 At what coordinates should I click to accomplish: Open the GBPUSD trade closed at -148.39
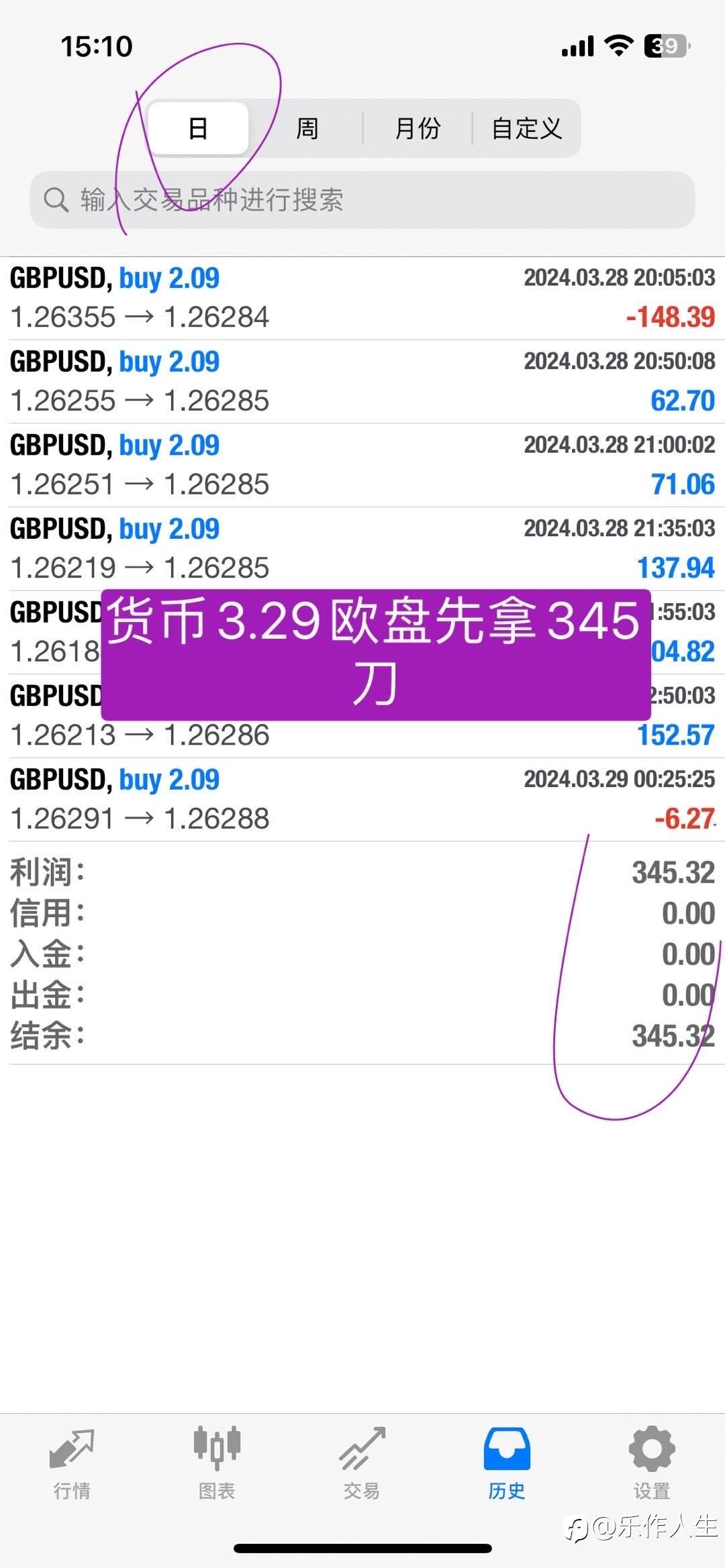[362, 298]
